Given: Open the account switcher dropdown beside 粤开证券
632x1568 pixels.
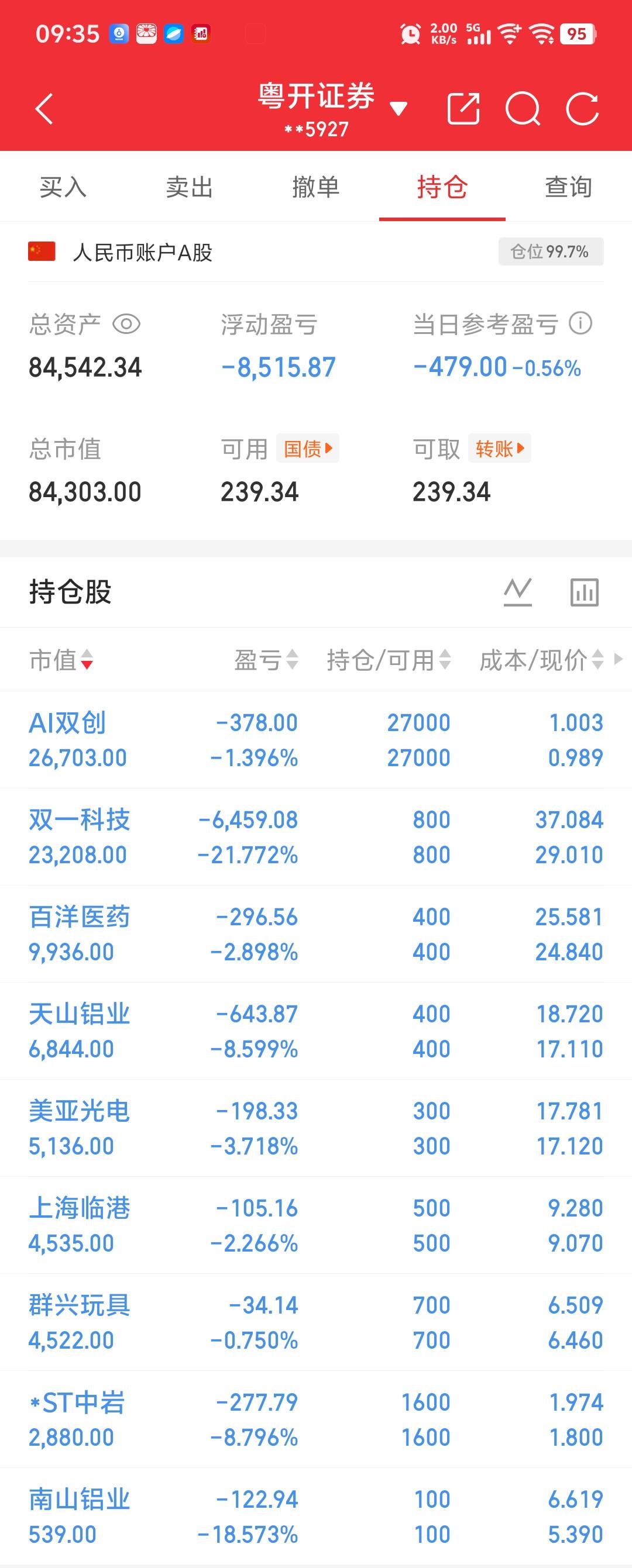Looking at the screenshot, I should pos(399,108).
